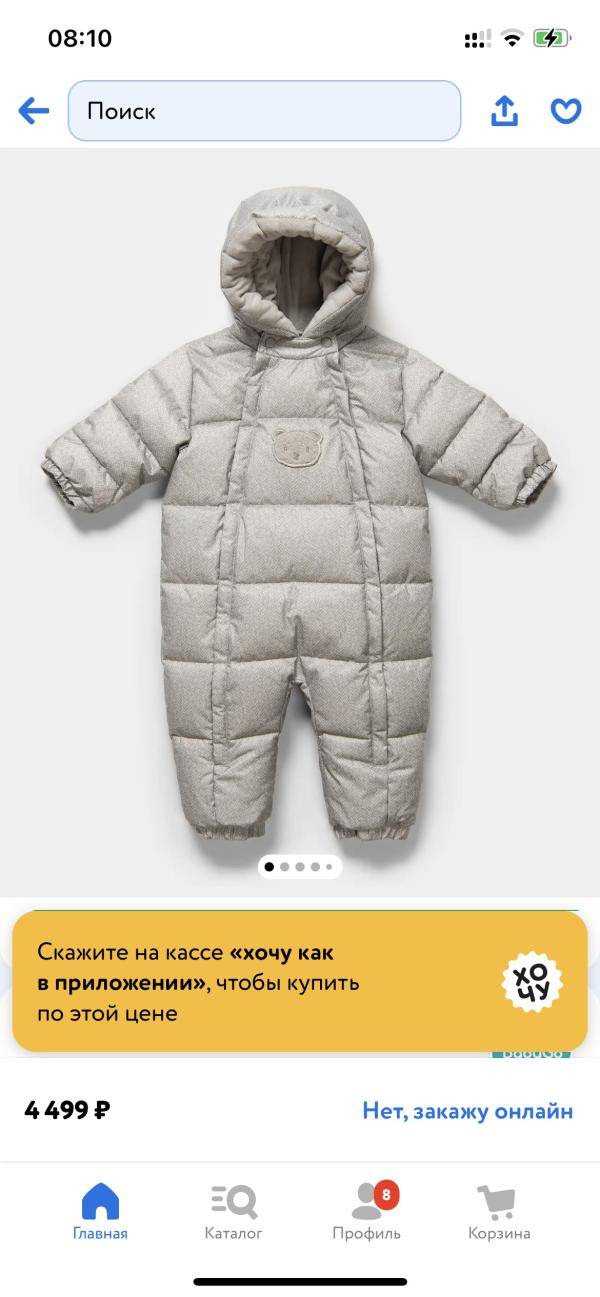
Task: Open the Корзина tab
Action: 499,1210
